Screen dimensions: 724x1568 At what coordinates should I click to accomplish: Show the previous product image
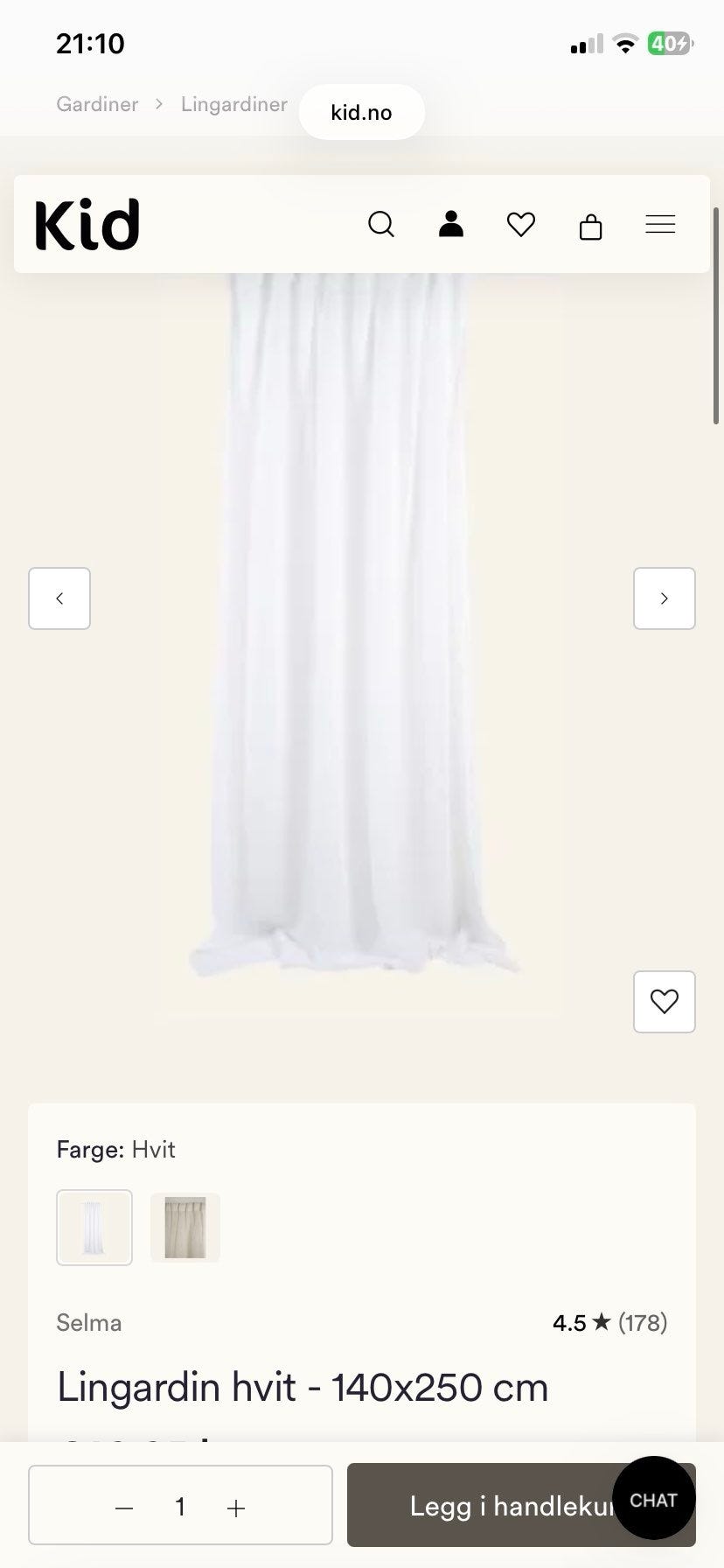(x=59, y=598)
